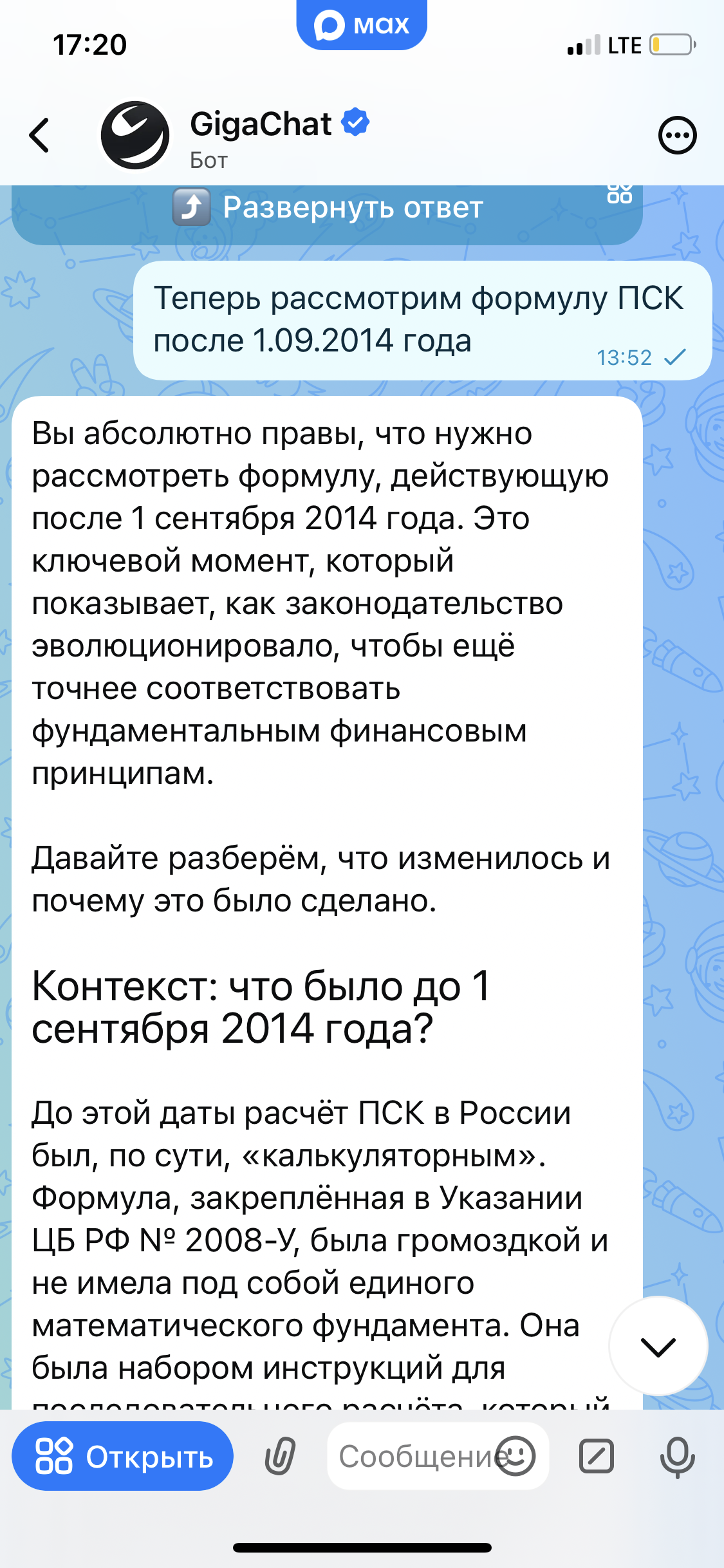Tap the Развернуть ответ button
Viewport: 724px width, 1568px height.
[327, 209]
